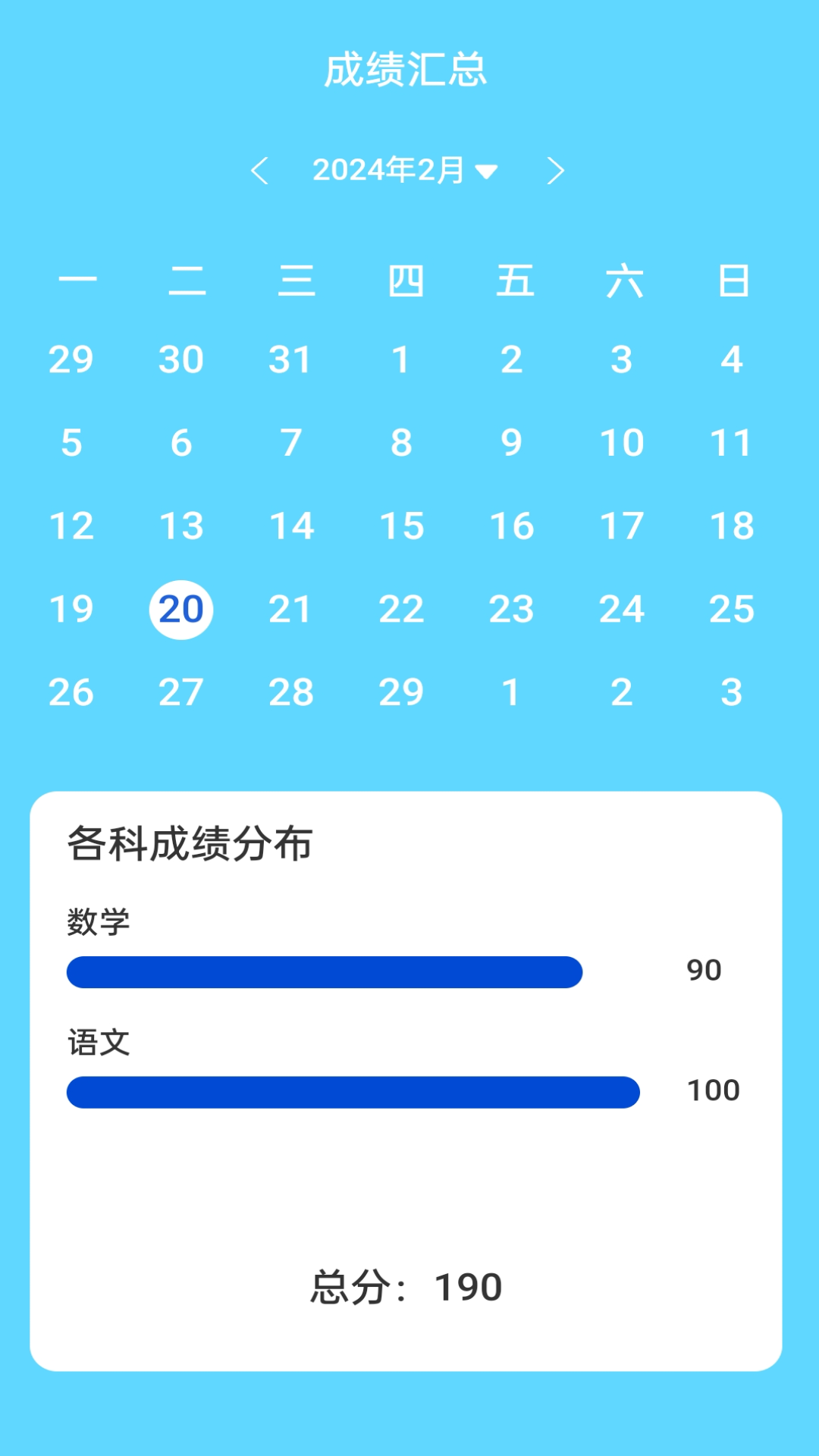Screen dimensions: 819x1456
Task: Click the 数学 score progress bar
Action: point(324,971)
